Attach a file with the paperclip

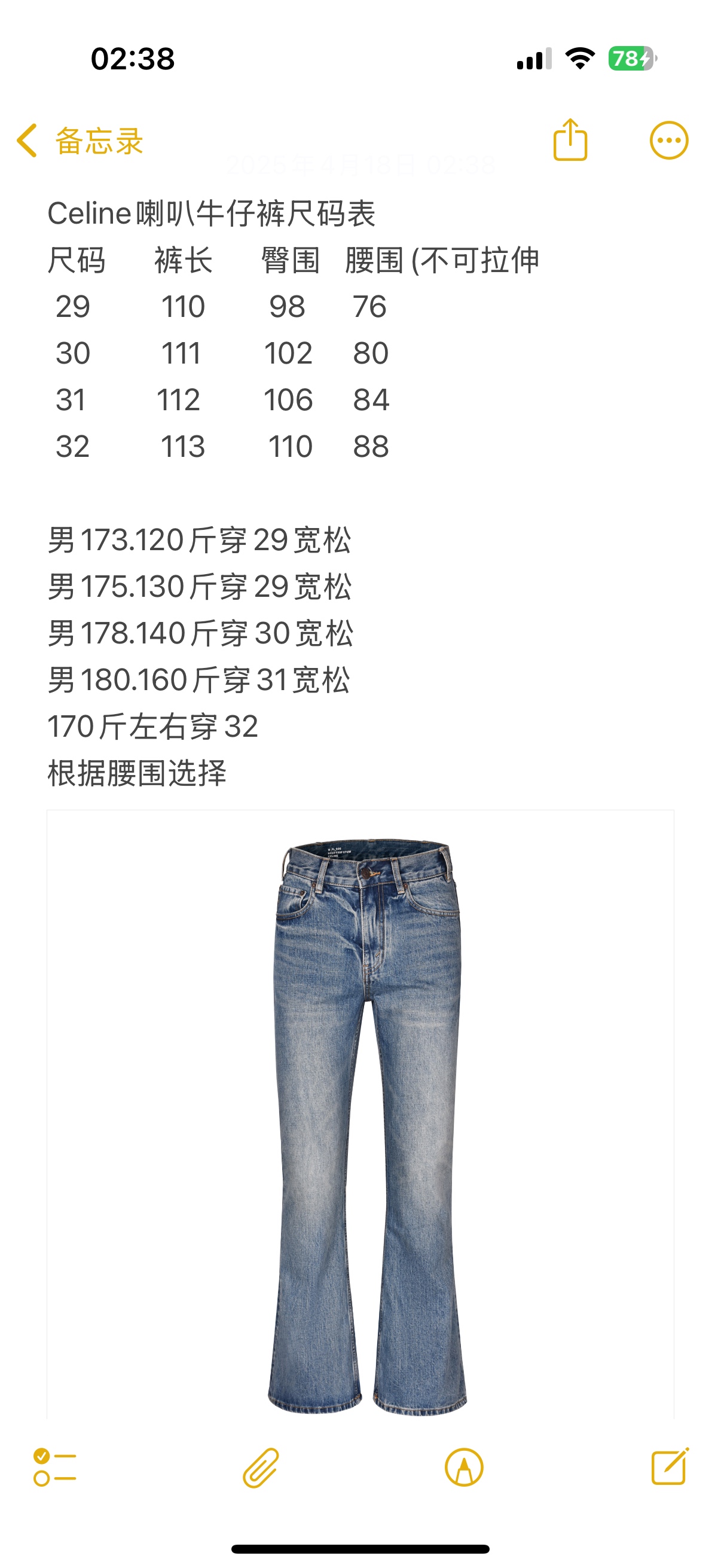(261, 1467)
